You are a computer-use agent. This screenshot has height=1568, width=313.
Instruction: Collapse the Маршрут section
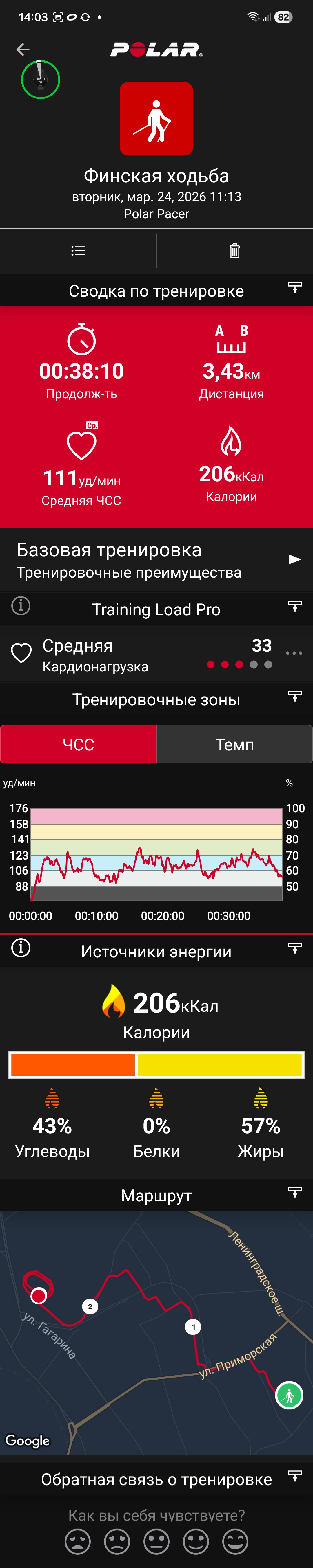coord(295,1192)
